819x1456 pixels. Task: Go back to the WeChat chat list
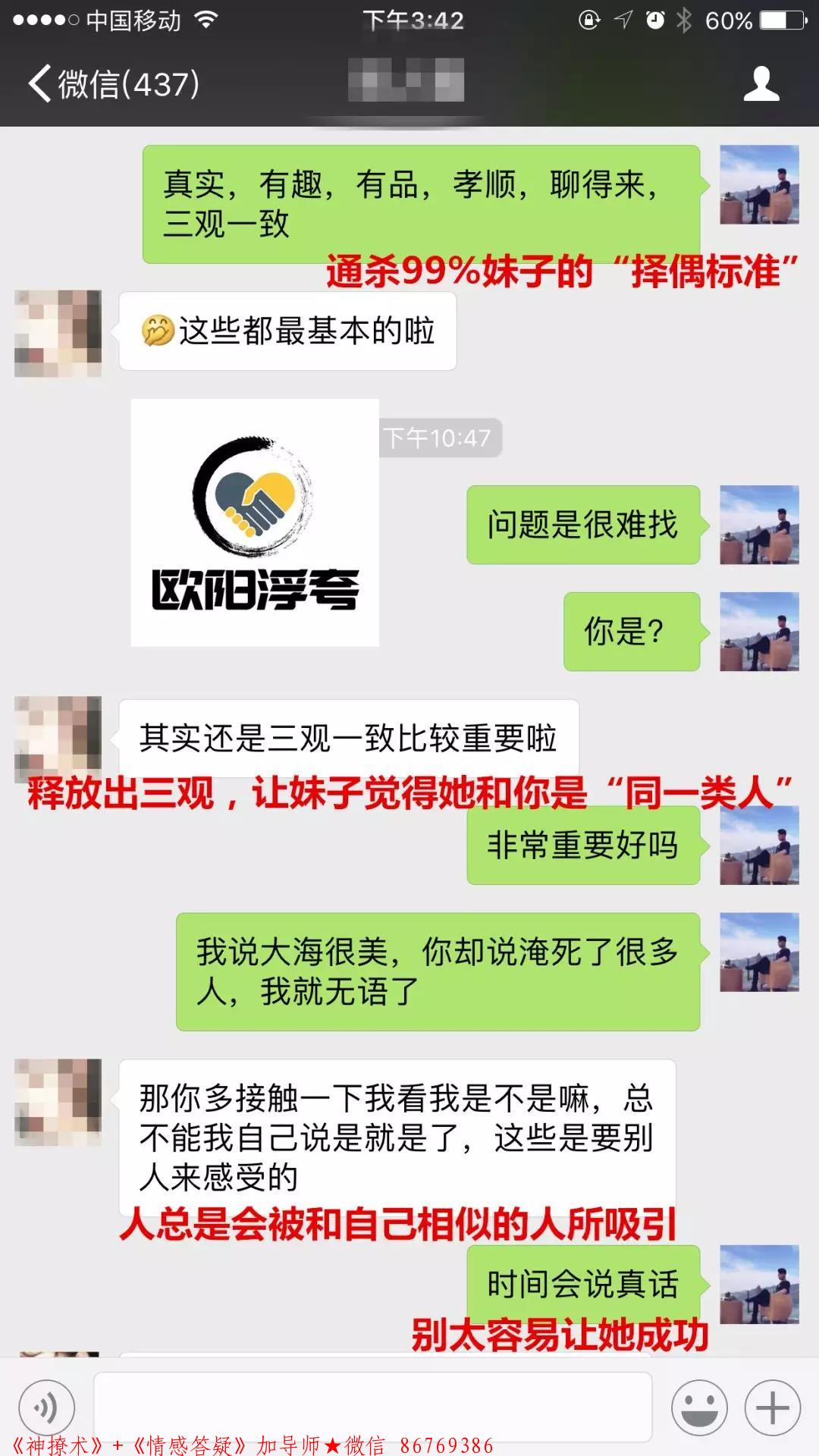pos(114,83)
